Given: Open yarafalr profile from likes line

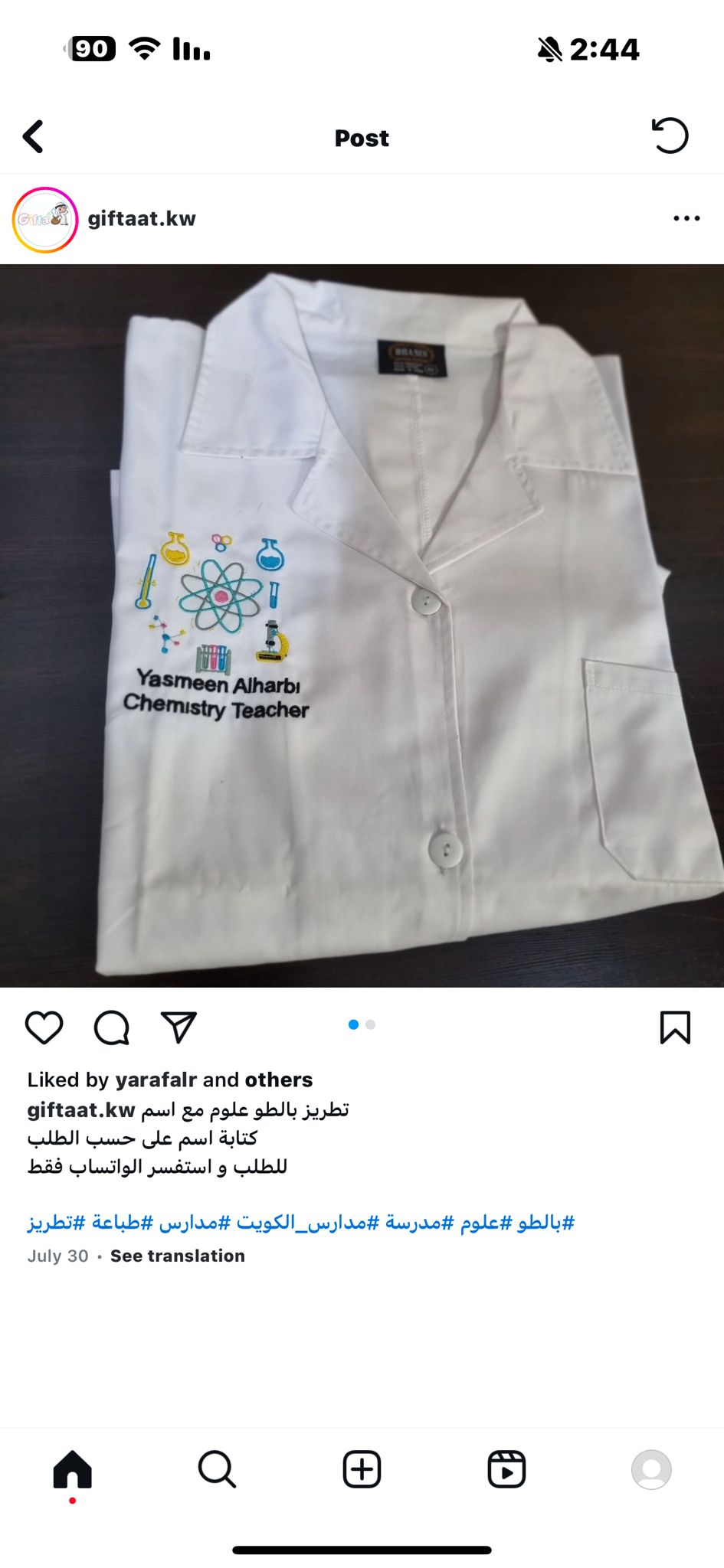Looking at the screenshot, I should 156,1080.
